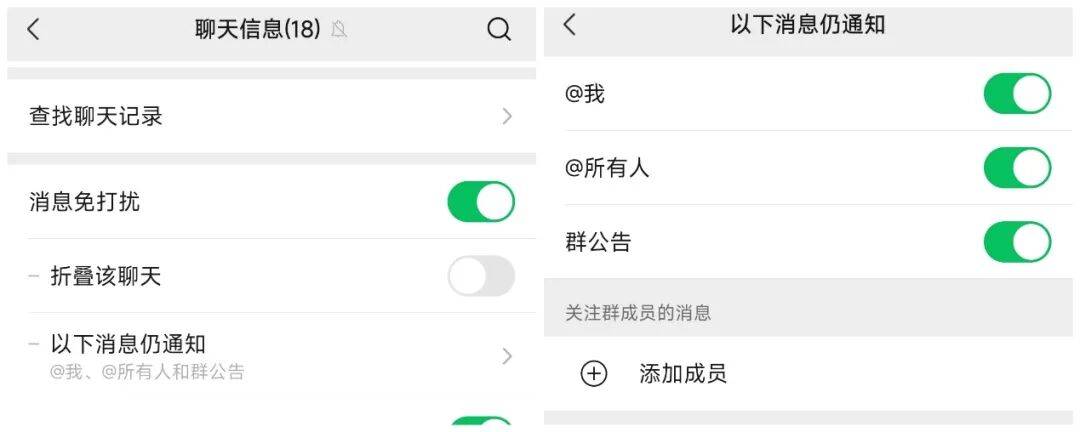Open the 以下消息仍通知 settings row
This screenshot has width=1080, height=432.
coord(270,356)
